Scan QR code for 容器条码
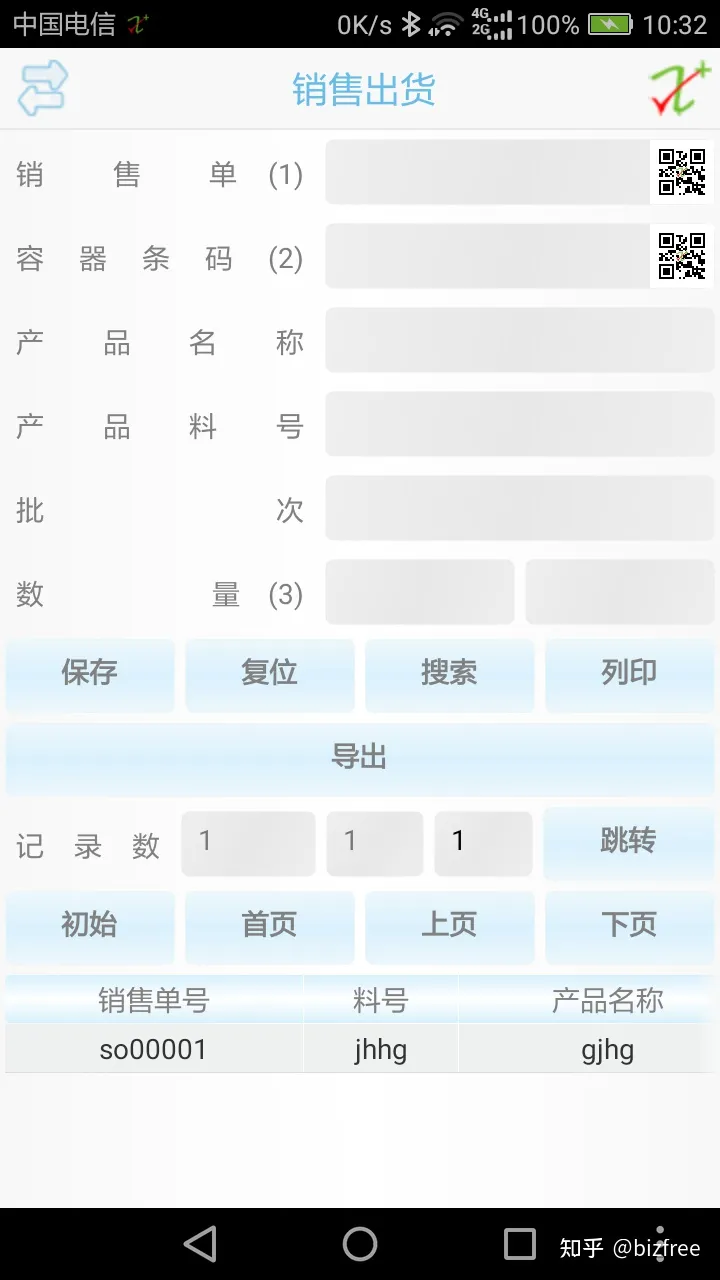 682,257
